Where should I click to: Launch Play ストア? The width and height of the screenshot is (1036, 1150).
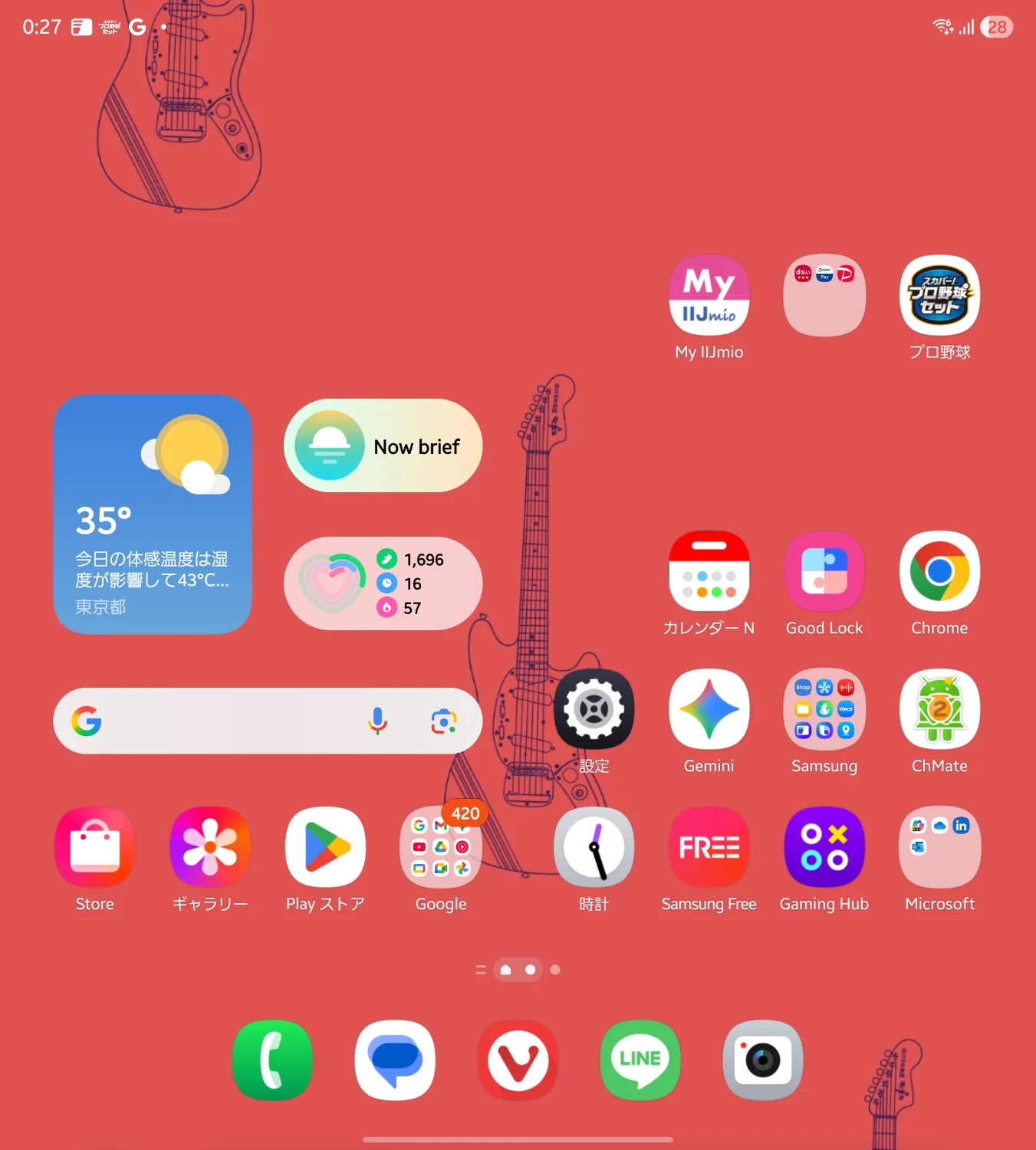(325, 848)
